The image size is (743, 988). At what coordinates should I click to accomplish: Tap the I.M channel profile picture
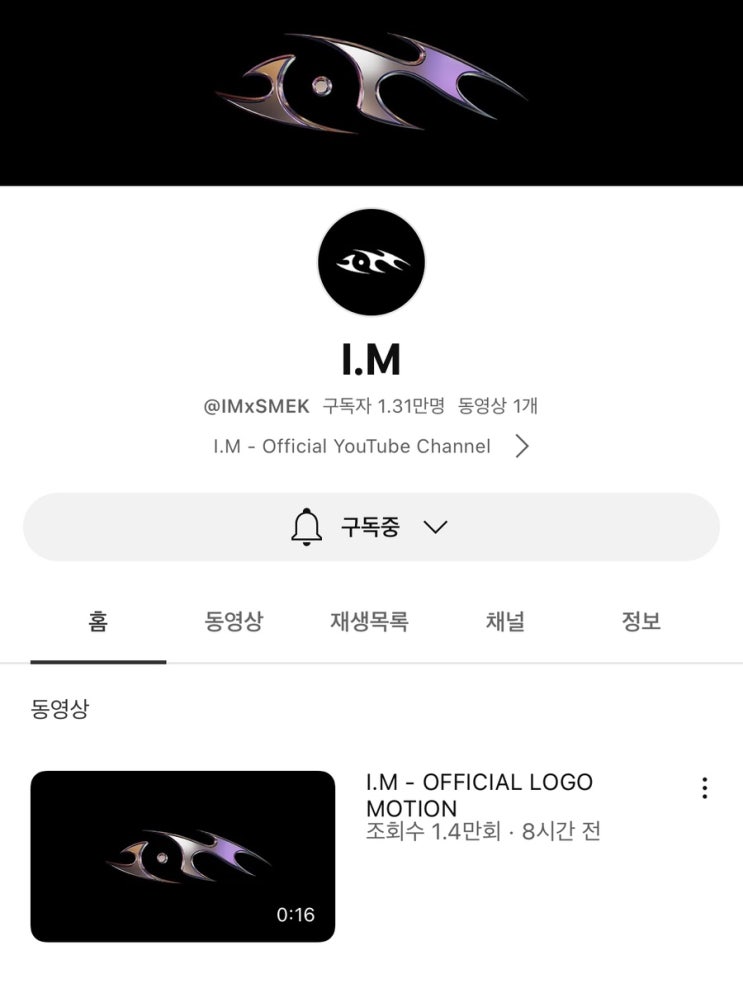click(x=371, y=262)
